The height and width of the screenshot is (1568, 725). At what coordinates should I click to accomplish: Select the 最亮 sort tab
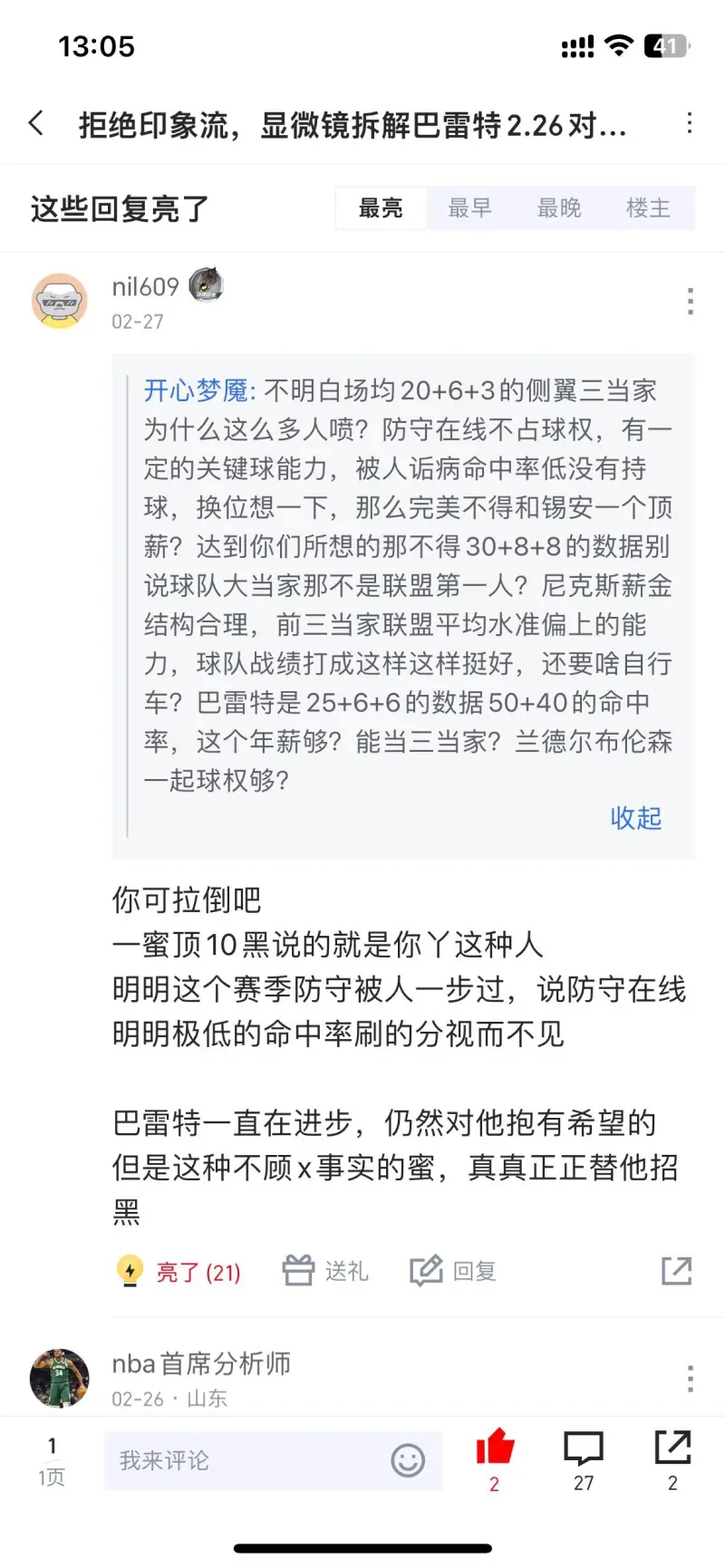[x=381, y=208]
